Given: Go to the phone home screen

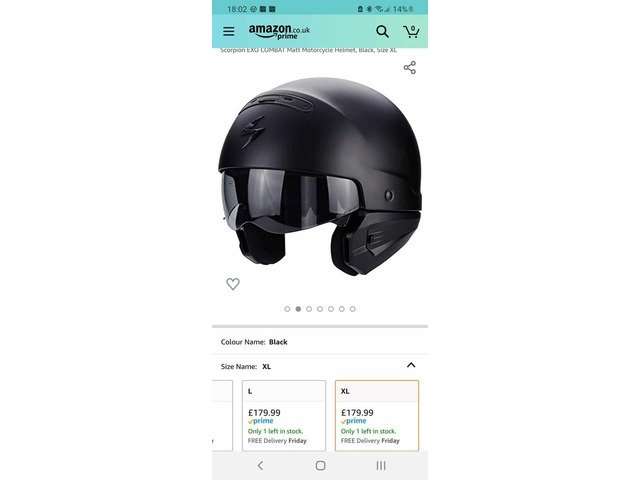Looking at the screenshot, I should [320, 465].
